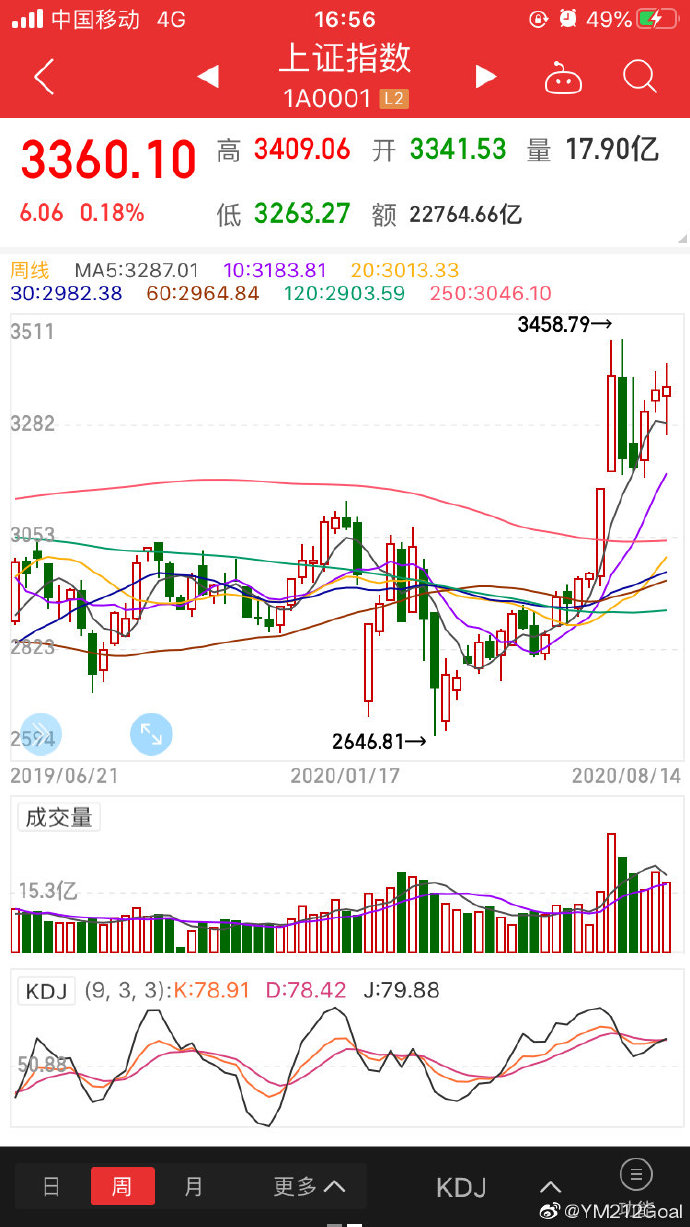Select the 周 K-line period

122,1187
